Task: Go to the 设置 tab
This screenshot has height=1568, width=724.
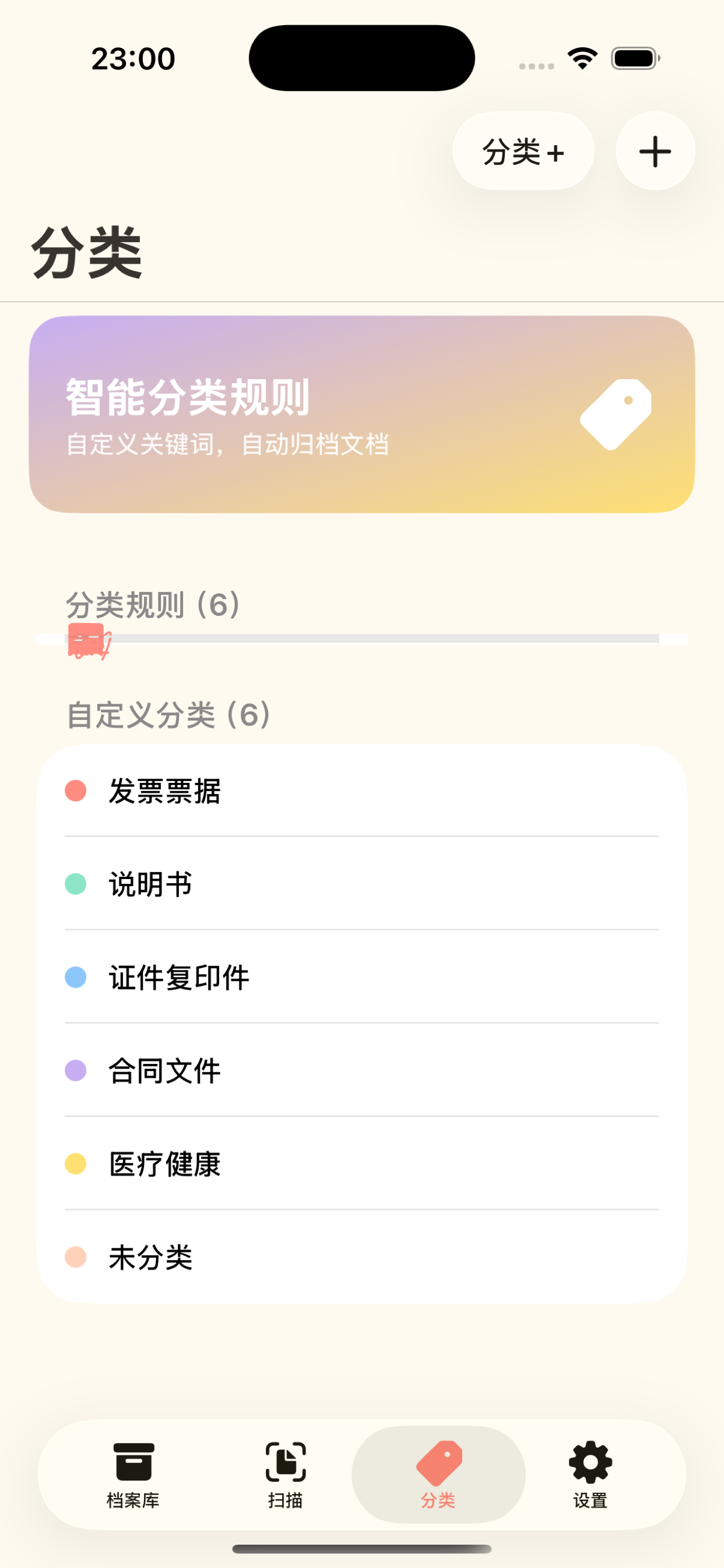Action: pyautogui.click(x=590, y=1475)
